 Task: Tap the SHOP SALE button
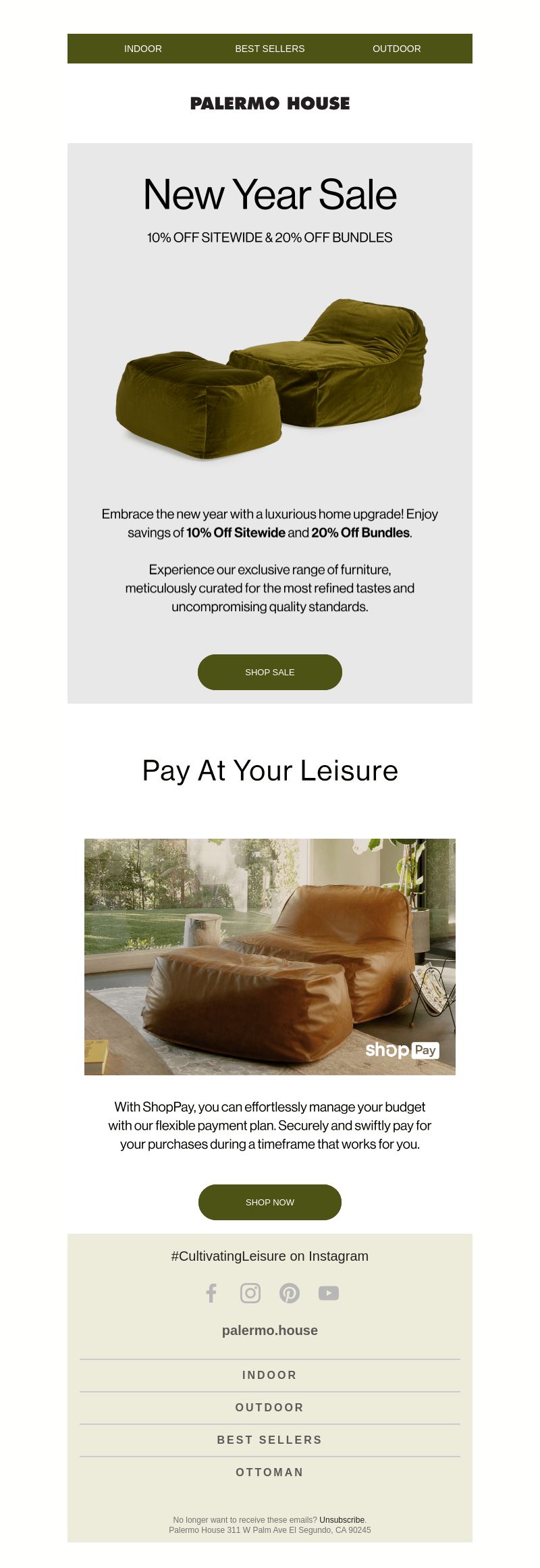tap(270, 672)
